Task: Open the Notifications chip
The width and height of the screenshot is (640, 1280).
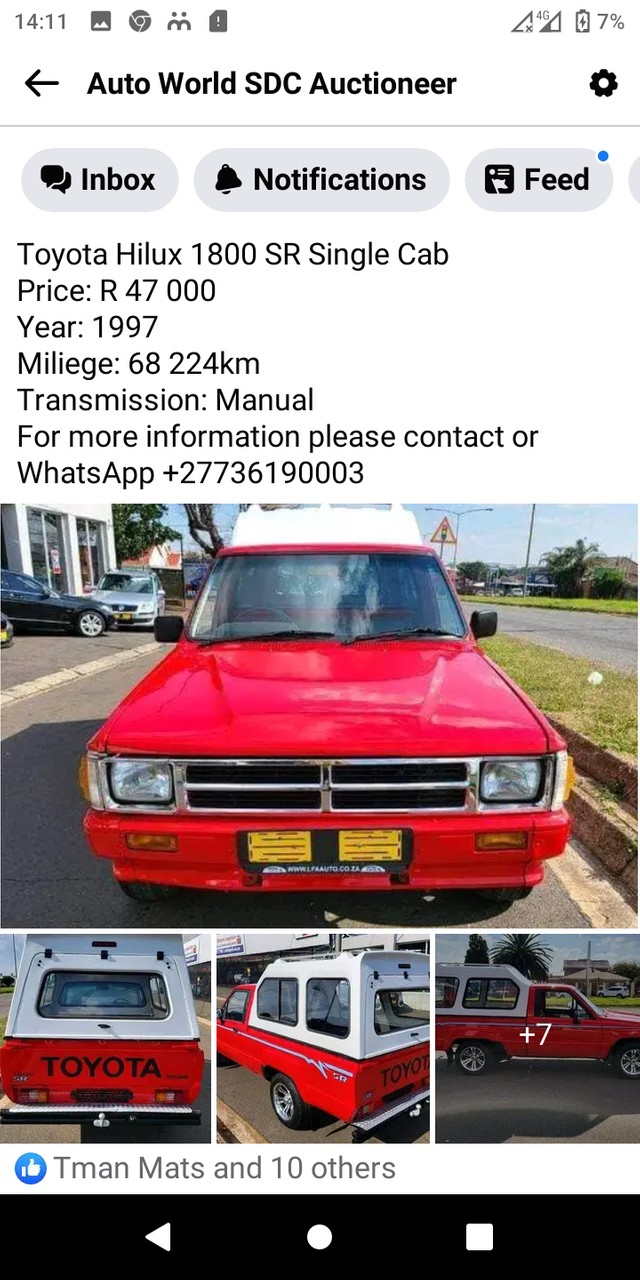Action: coord(321,180)
